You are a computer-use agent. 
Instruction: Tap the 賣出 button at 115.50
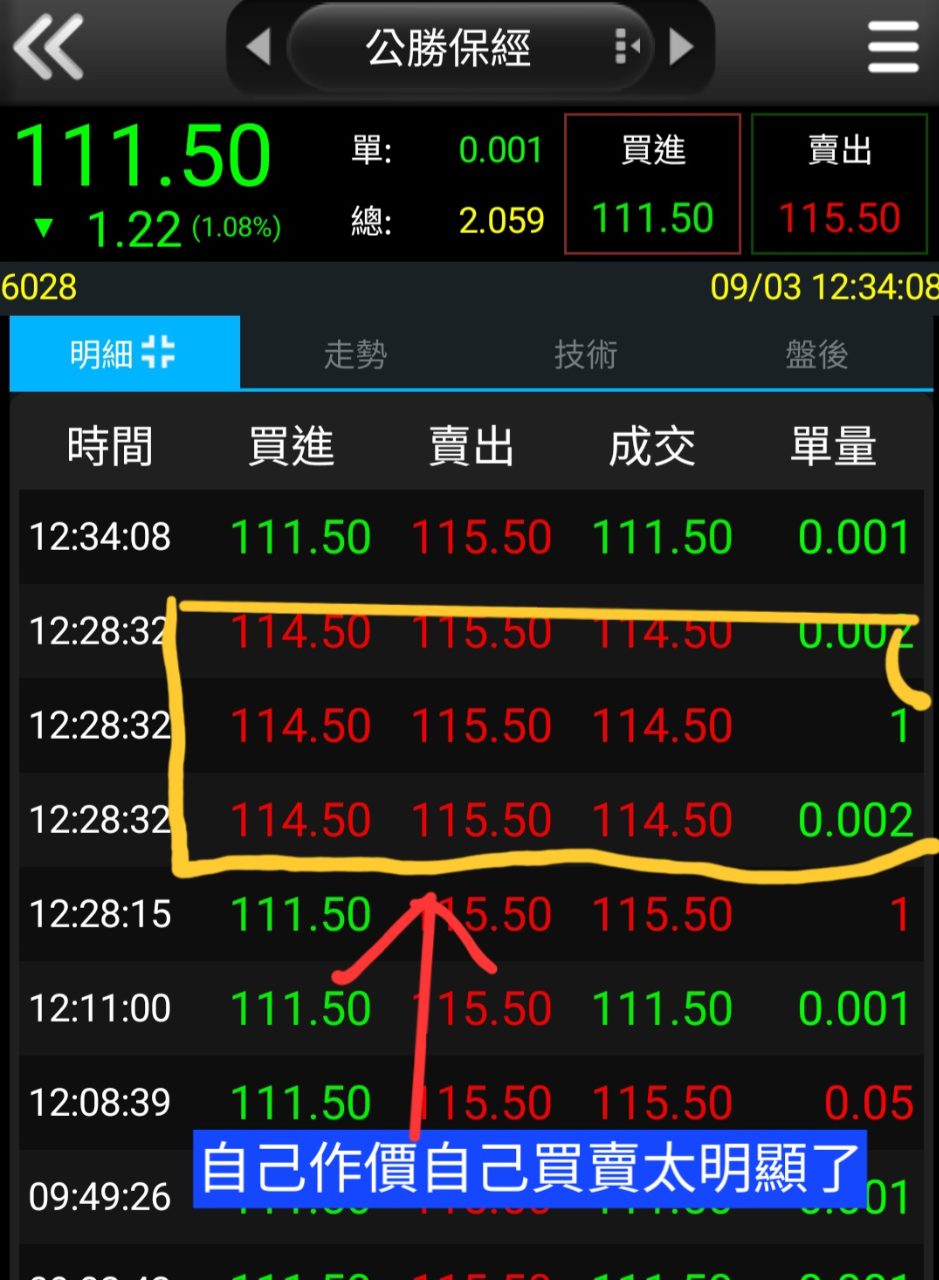(x=839, y=184)
